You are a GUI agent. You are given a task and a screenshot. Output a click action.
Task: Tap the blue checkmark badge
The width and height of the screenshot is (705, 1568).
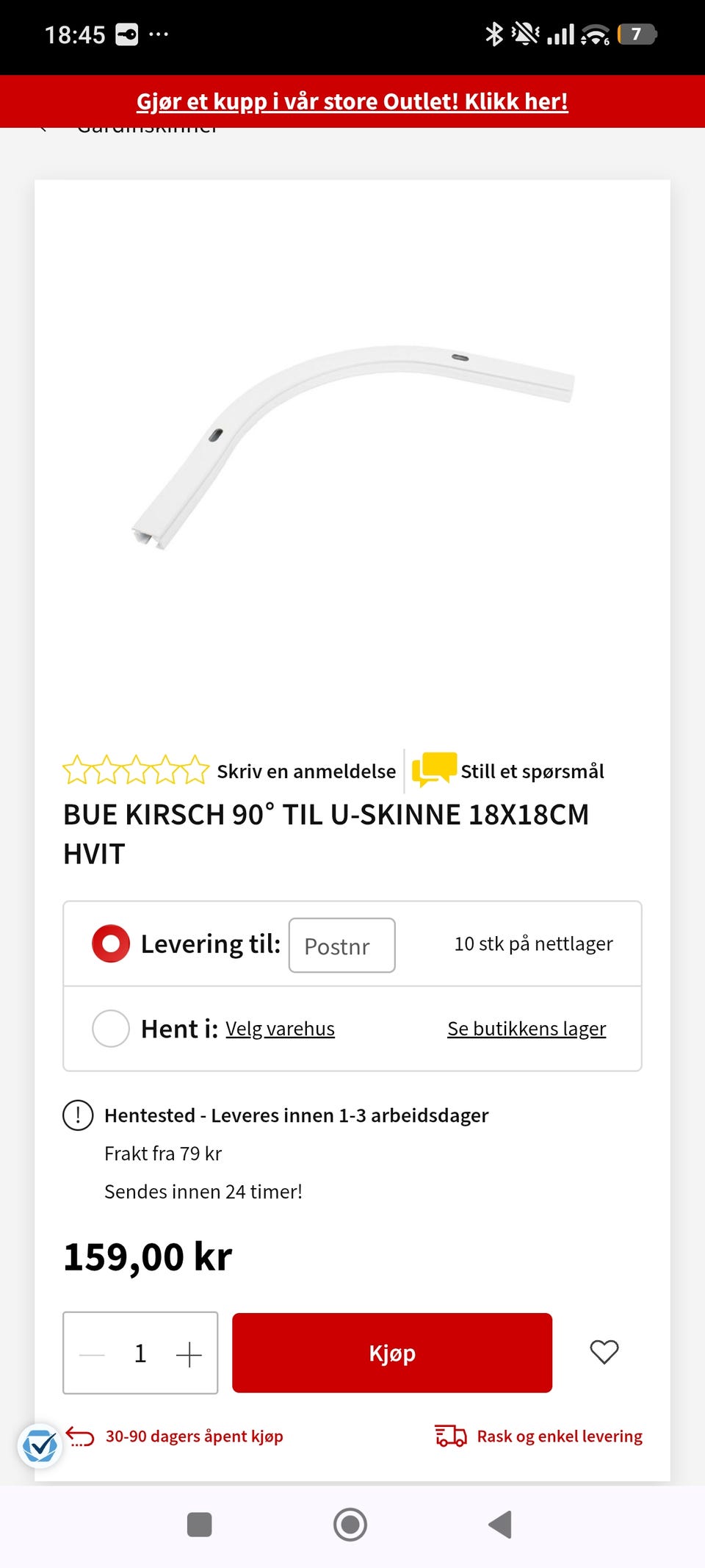(40, 1446)
